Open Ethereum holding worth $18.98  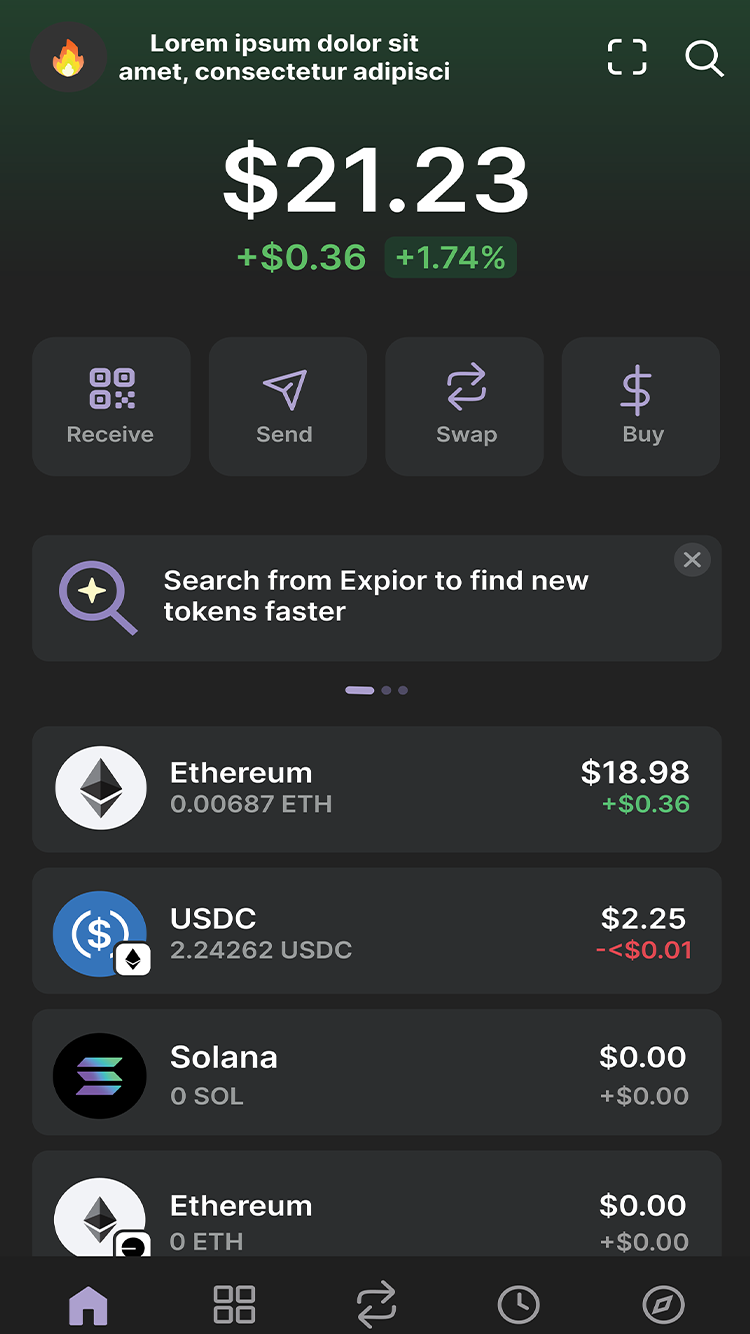(x=376, y=789)
